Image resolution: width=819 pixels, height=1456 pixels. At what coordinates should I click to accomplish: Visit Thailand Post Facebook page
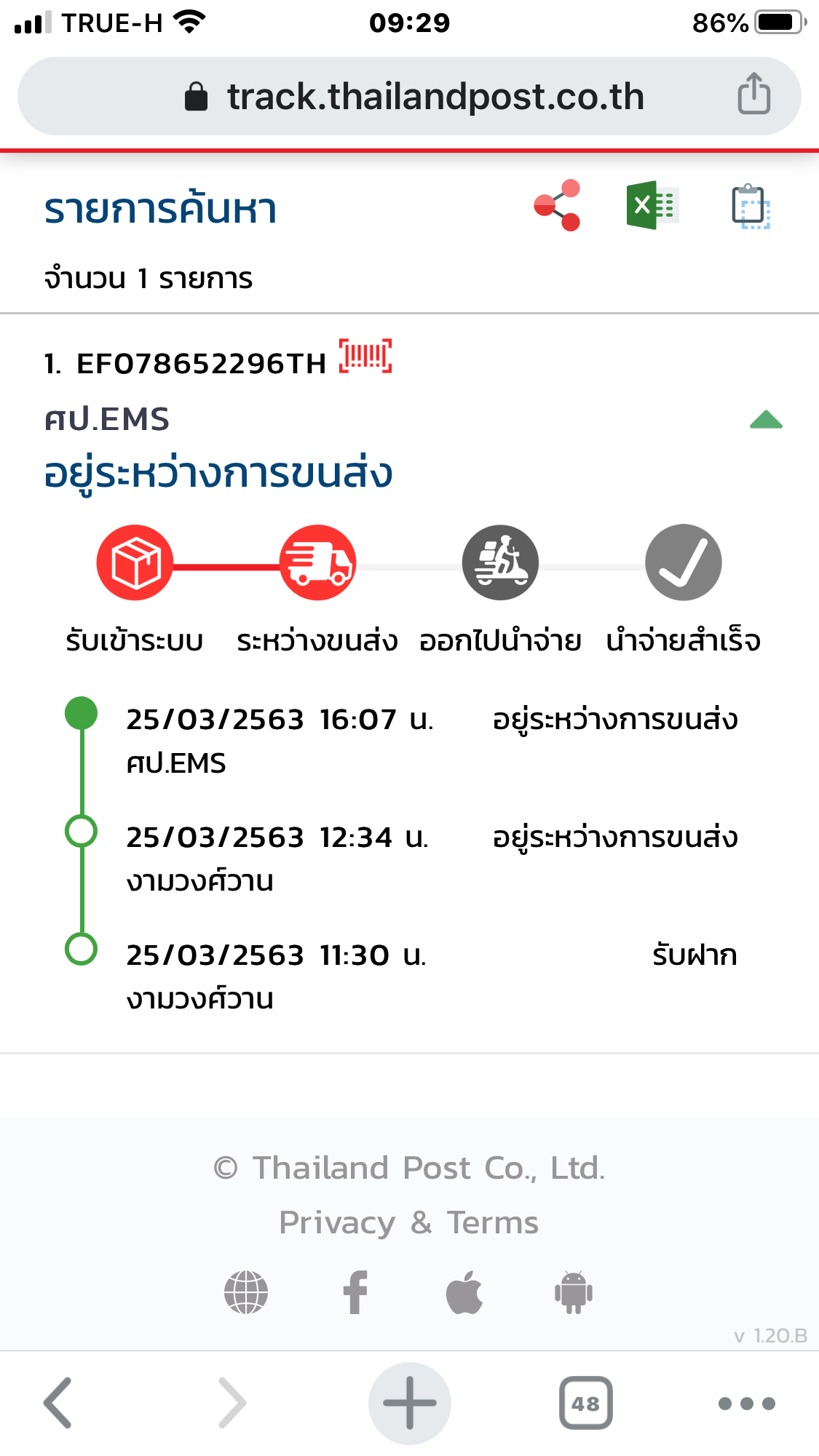pyautogui.click(x=355, y=1292)
